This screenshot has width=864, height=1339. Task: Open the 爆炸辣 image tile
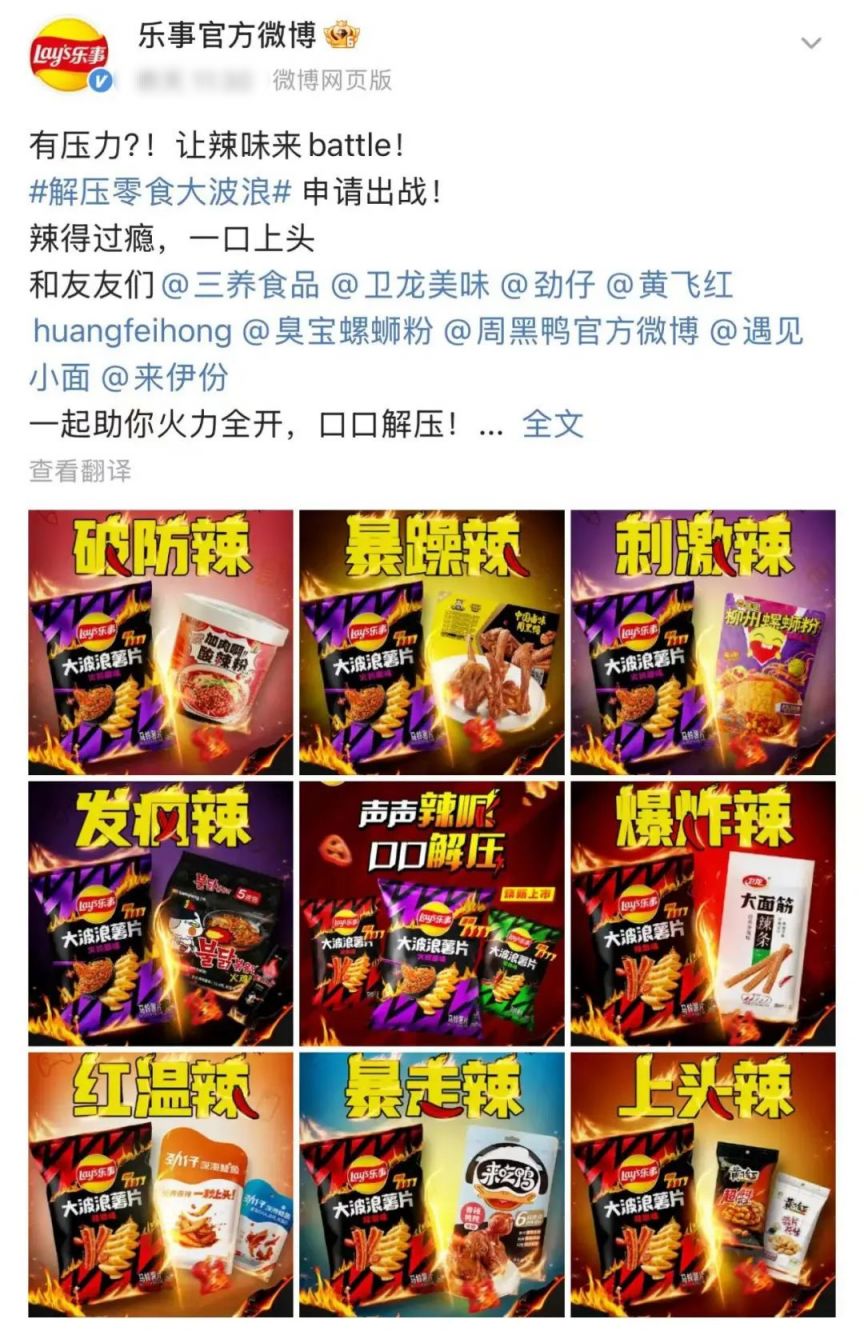click(x=702, y=912)
